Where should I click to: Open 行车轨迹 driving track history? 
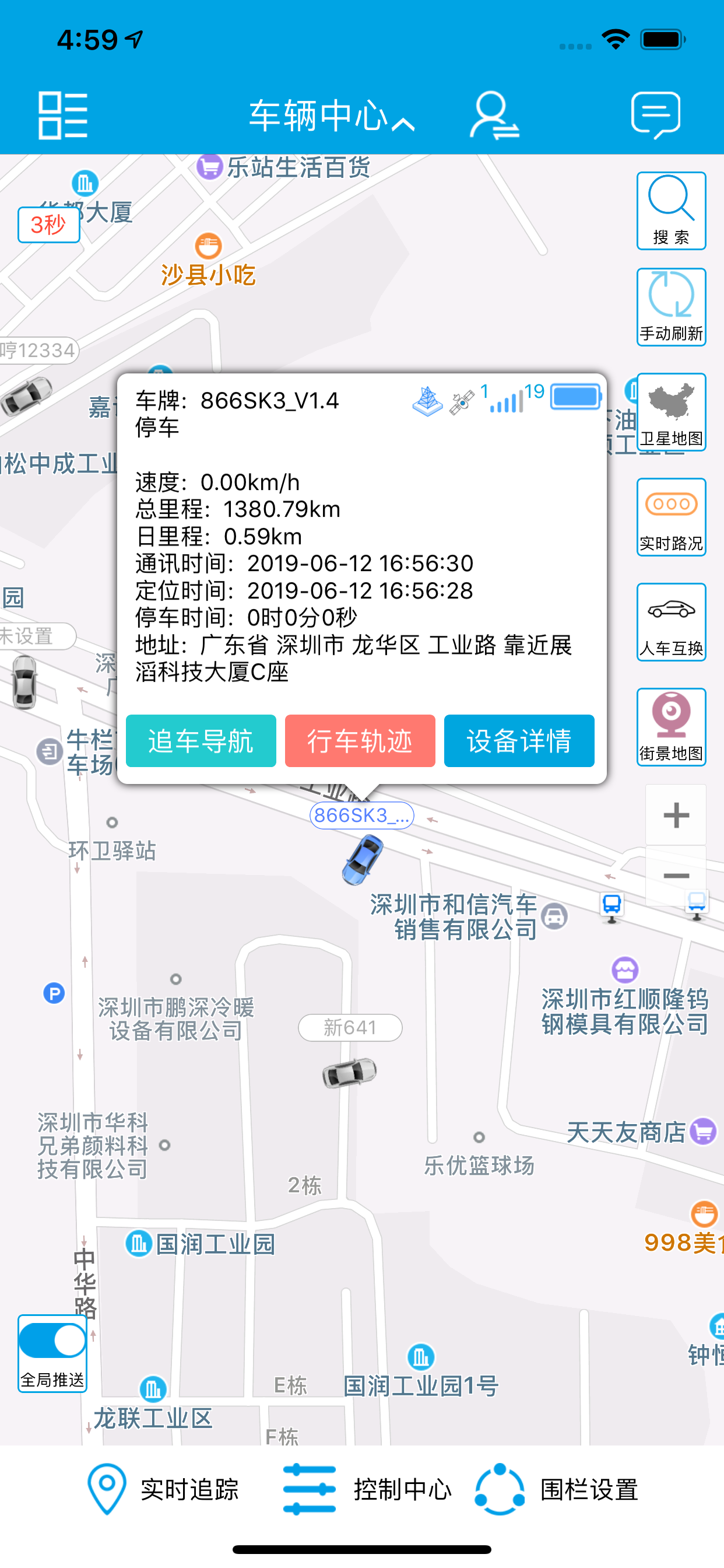pyautogui.click(x=360, y=741)
